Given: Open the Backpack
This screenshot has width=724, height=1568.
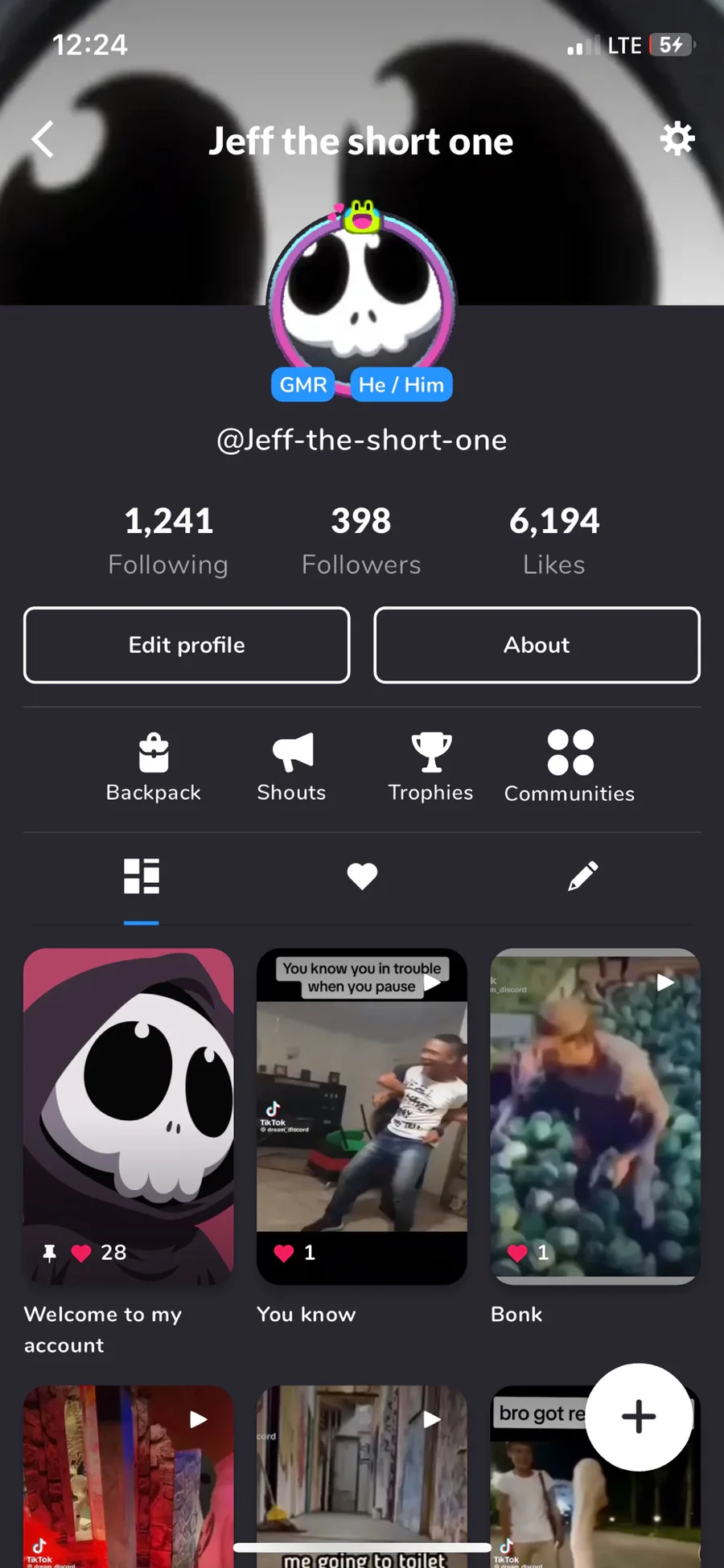Looking at the screenshot, I should [x=154, y=767].
